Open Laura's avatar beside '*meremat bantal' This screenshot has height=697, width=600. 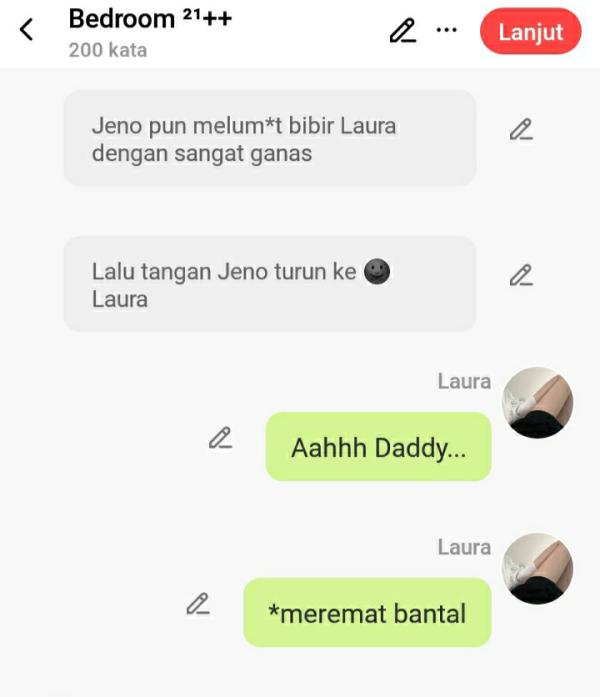pos(537,568)
